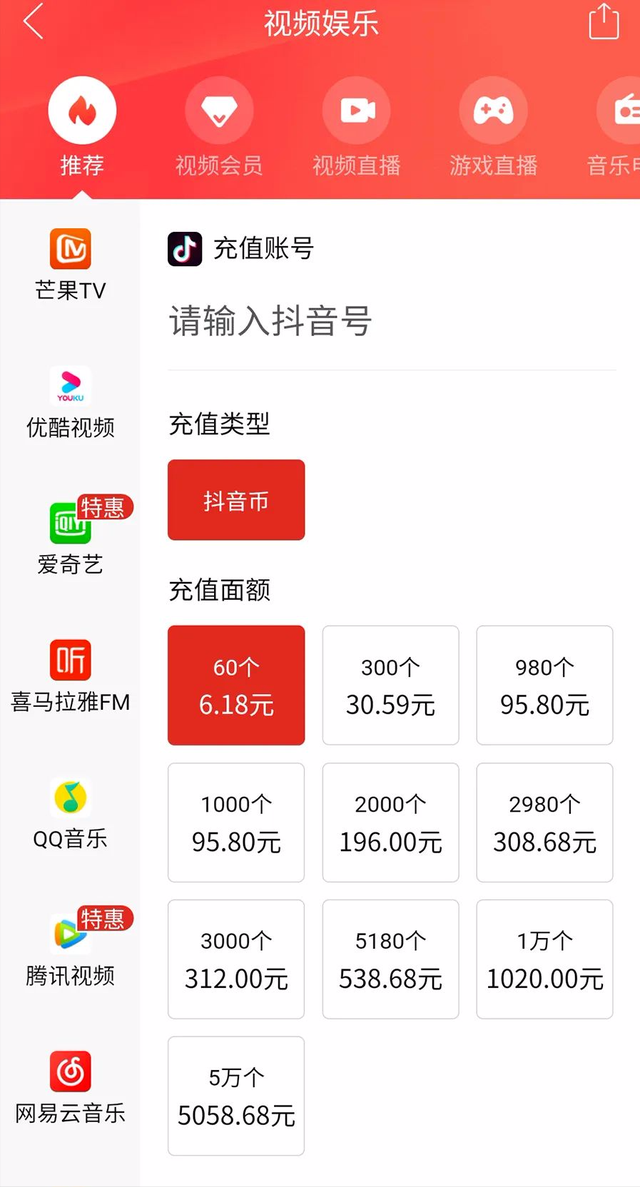Switch to the 视频直播 tab

point(357,127)
